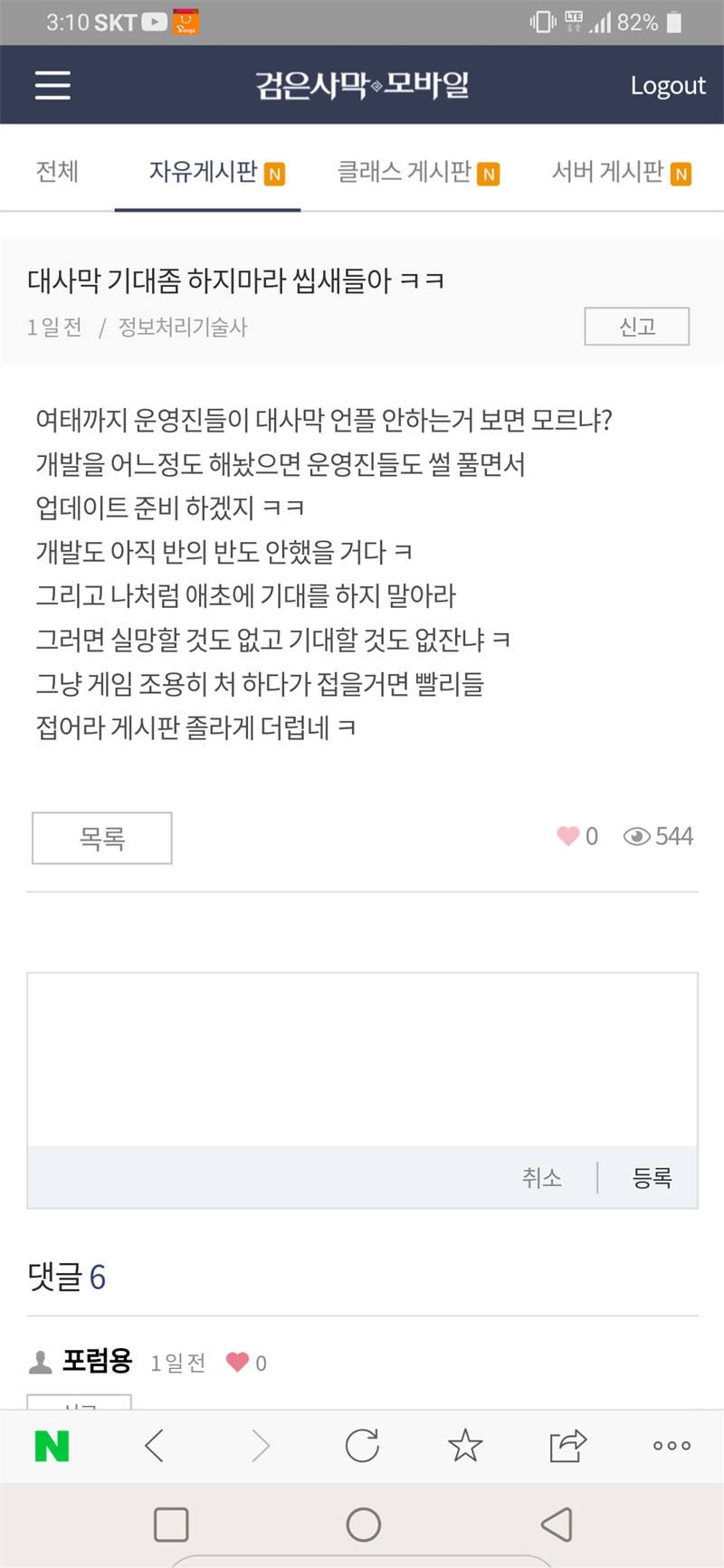724x1568 pixels.
Task: Switch to the 전체 tab
Action: coord(57,171)
